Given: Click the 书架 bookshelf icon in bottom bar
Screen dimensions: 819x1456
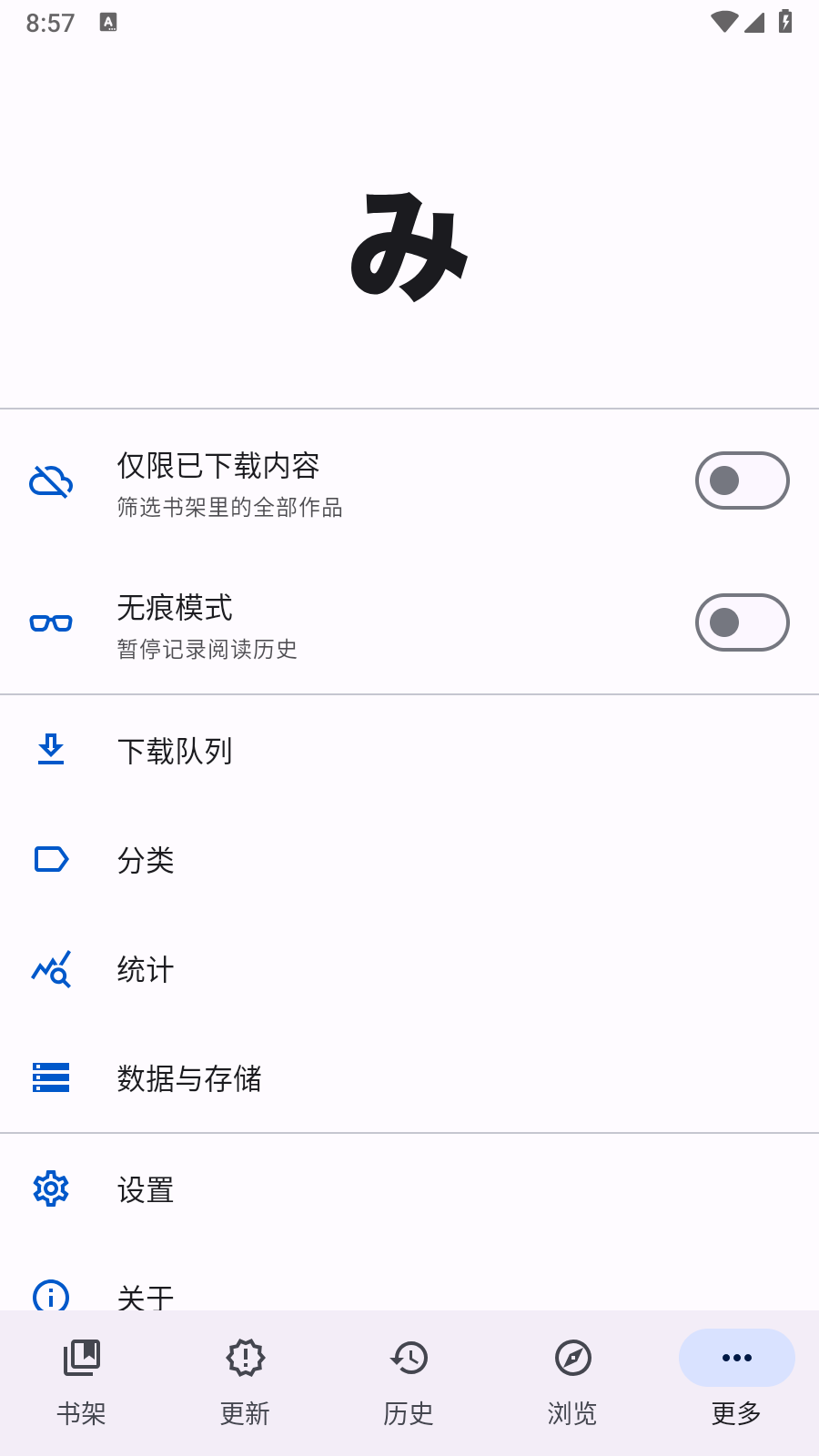Looking at the screenshot, I should 81,1357.
